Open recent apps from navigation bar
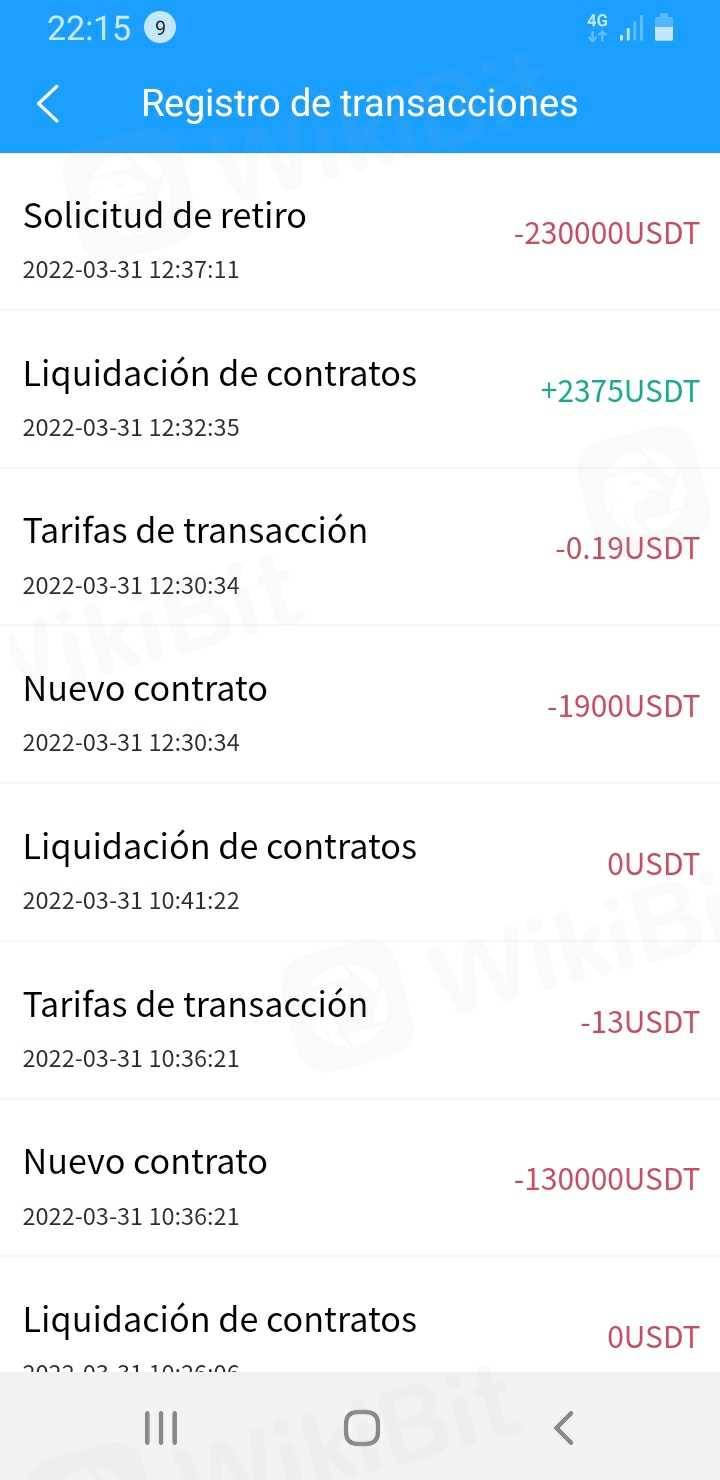This screenshot has height=1480, width=720. (161, 1428)
